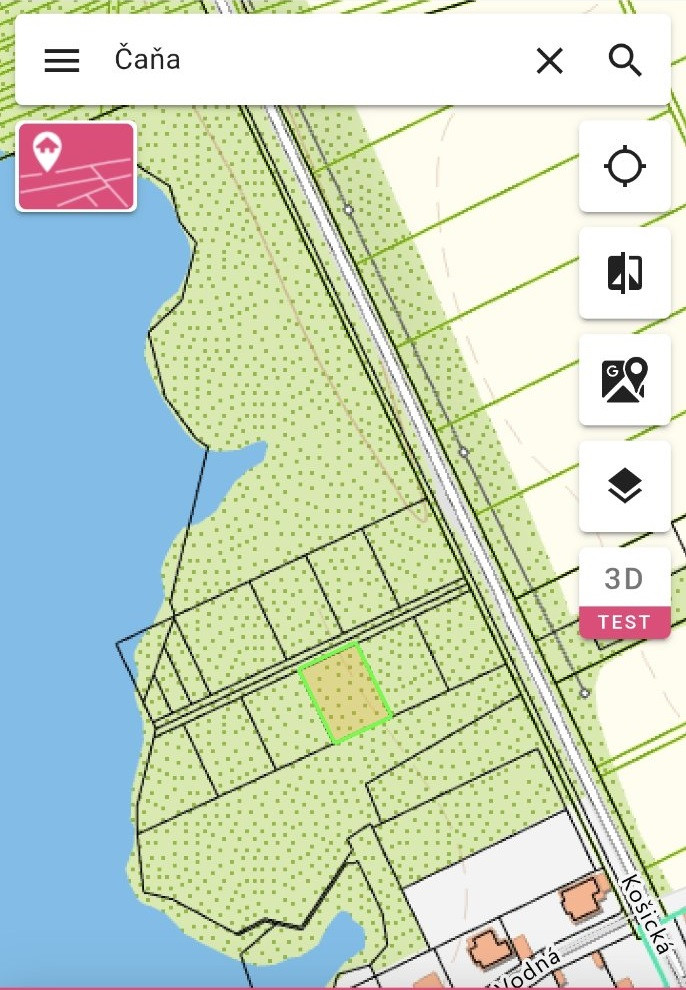The image size is (686, 990).
Task: Open the map compare split view
Action: pos(625,273)
